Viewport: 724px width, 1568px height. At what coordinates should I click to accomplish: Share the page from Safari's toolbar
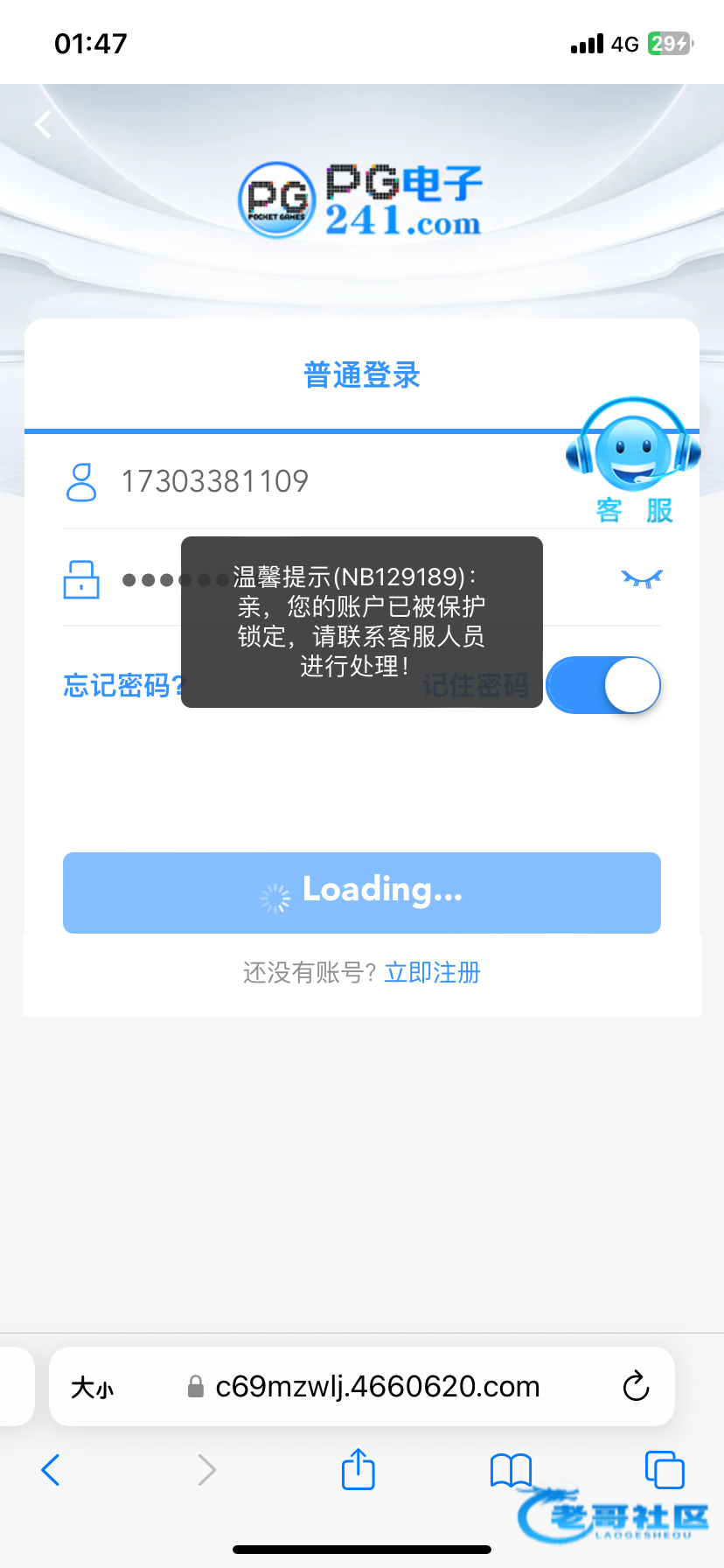(359, 1469)
